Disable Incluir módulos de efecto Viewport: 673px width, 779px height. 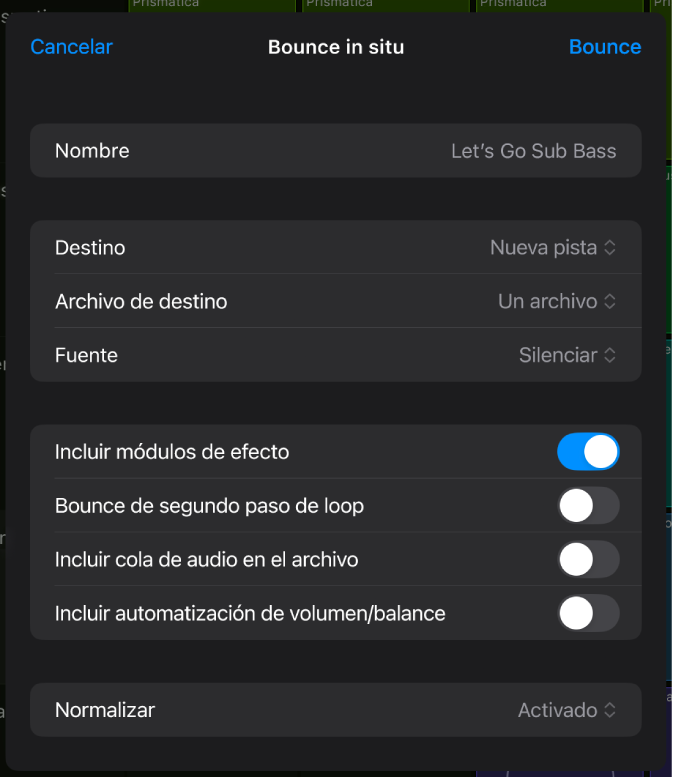click(x=588, y=452)
